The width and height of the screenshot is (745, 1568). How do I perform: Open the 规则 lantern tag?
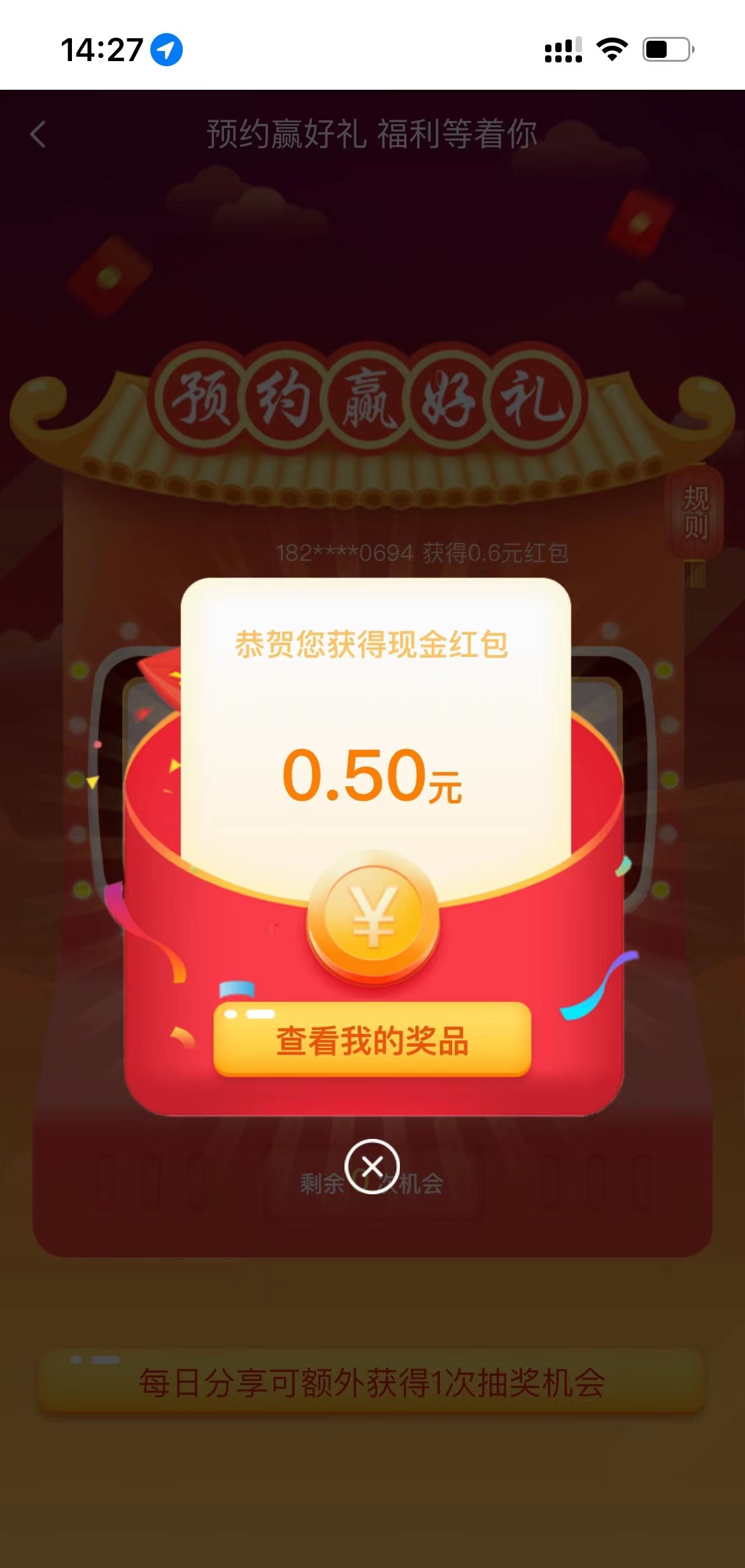pos(695,512)
